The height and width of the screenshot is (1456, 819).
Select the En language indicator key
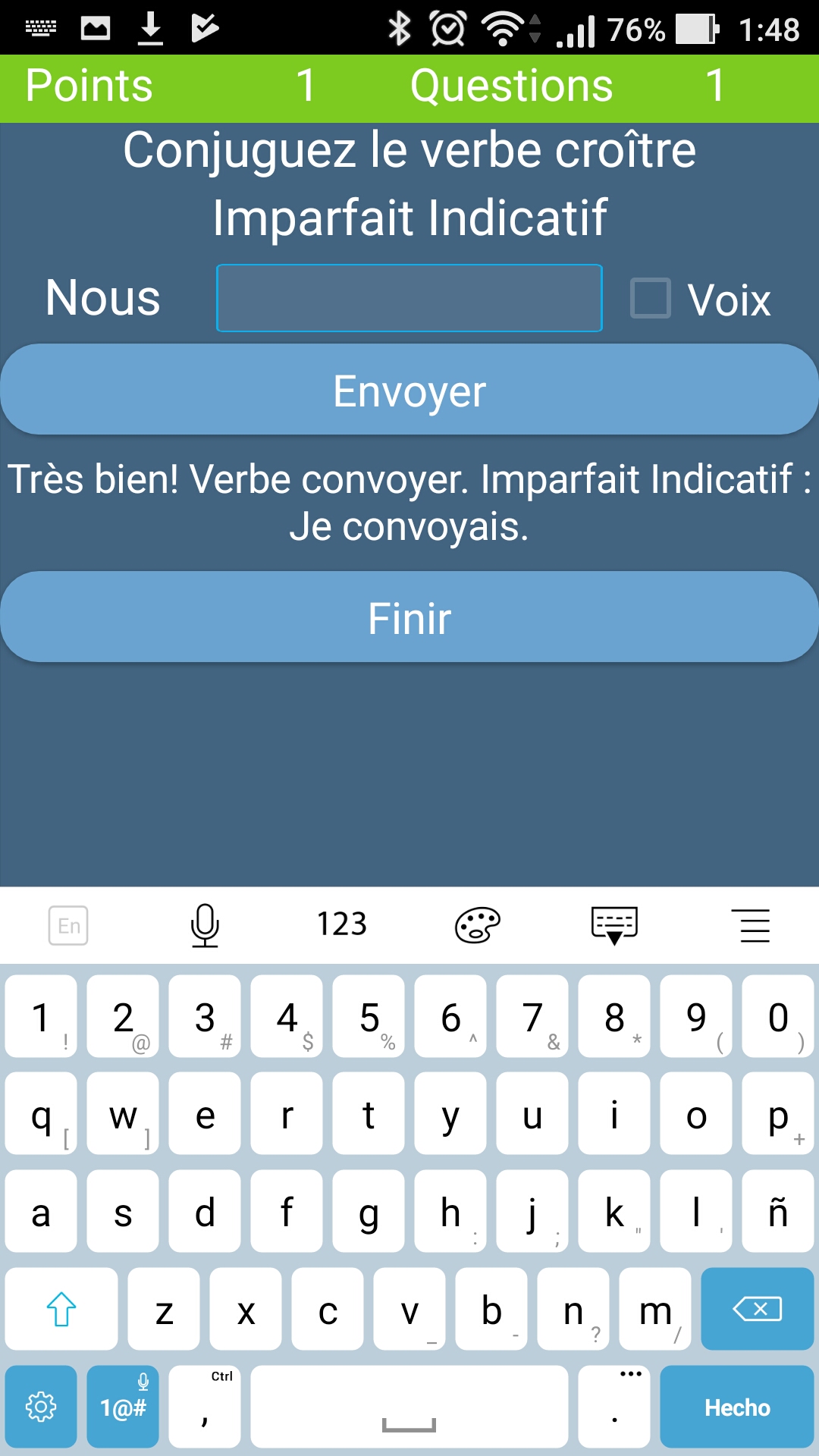[70, 926]
